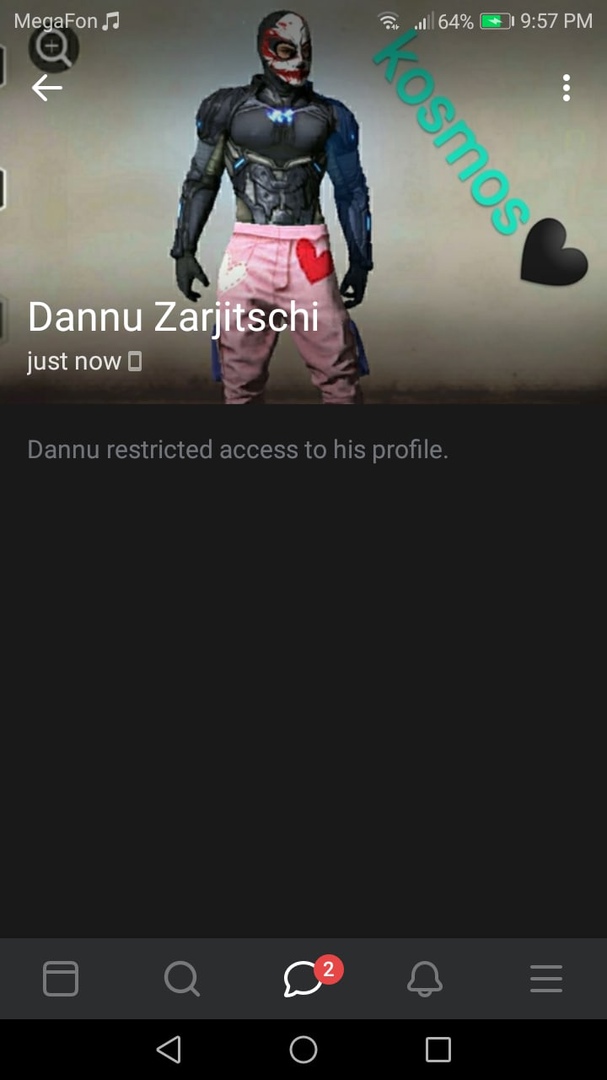Open messages with 2 unread

pyautogui.click(x=304, y=978)
